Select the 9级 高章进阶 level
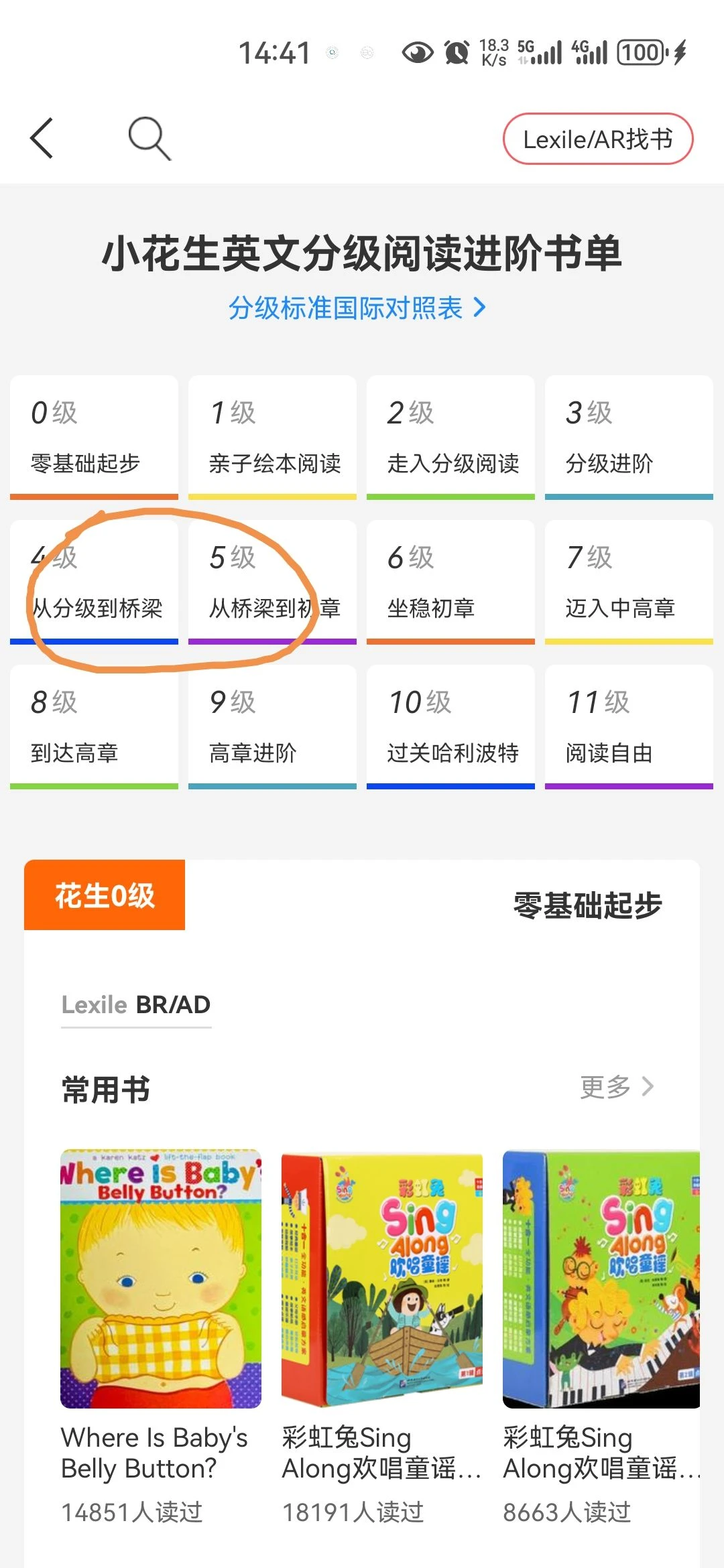This screenshot has width=724, height=1568. (x=272, y=727)
